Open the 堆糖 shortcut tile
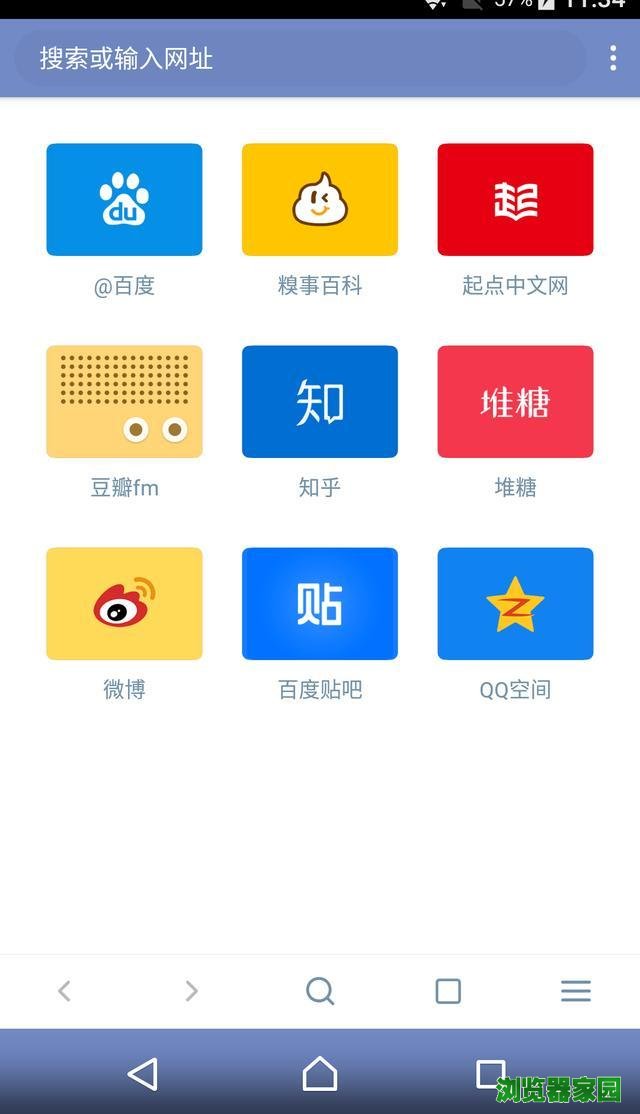640x1114 pixels. 515,402
